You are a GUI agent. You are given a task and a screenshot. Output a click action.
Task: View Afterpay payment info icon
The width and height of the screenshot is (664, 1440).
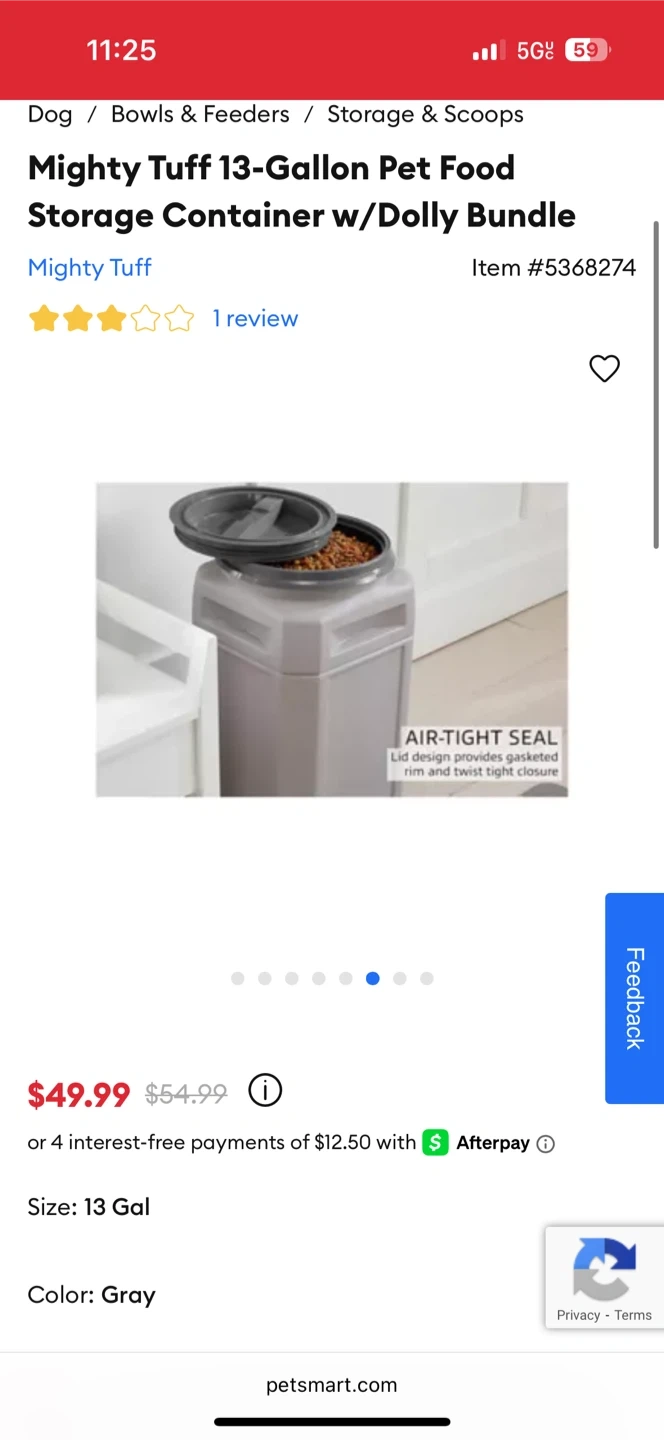tap(546, 1144)
